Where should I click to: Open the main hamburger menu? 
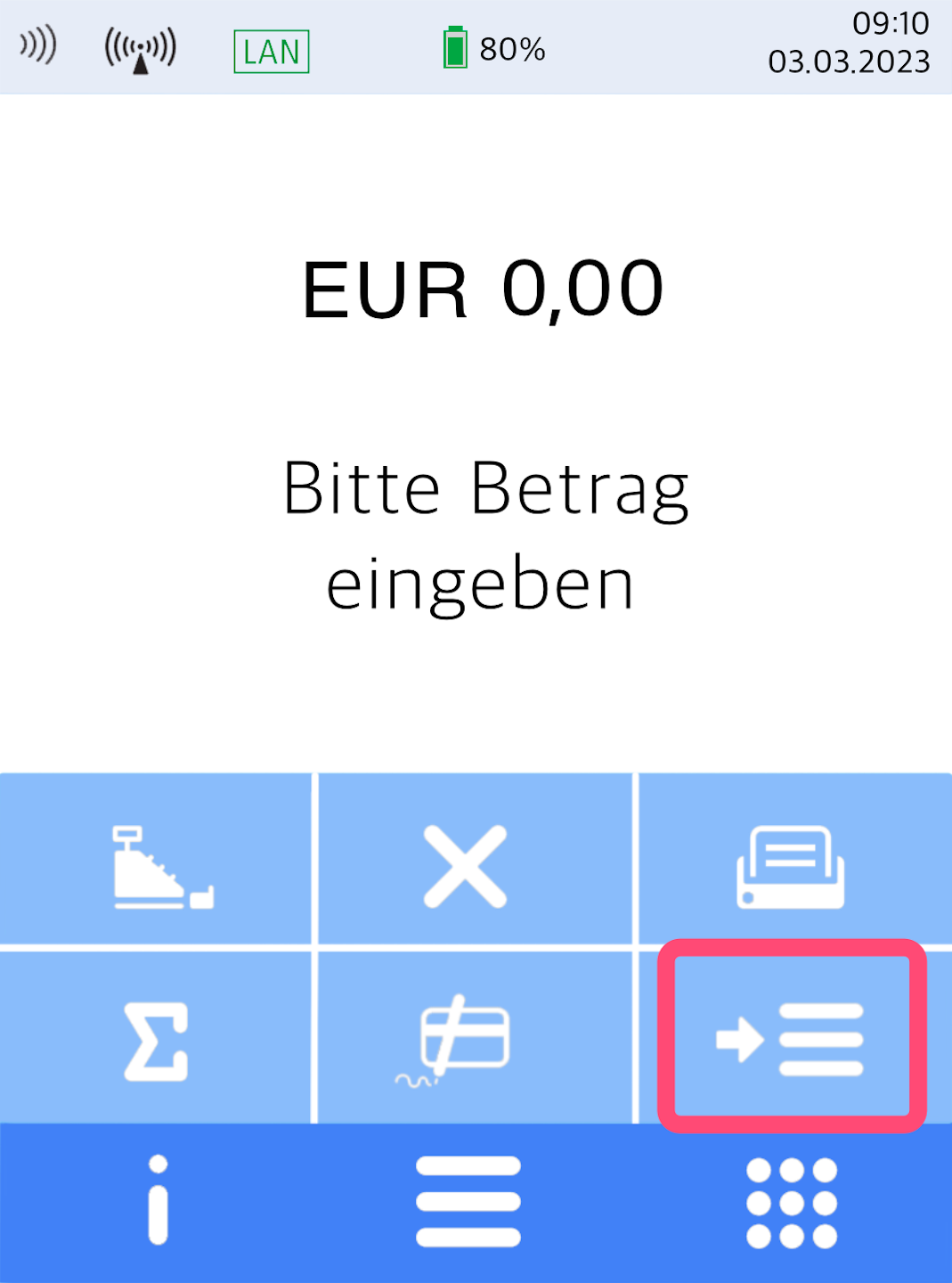[468, 1201]
